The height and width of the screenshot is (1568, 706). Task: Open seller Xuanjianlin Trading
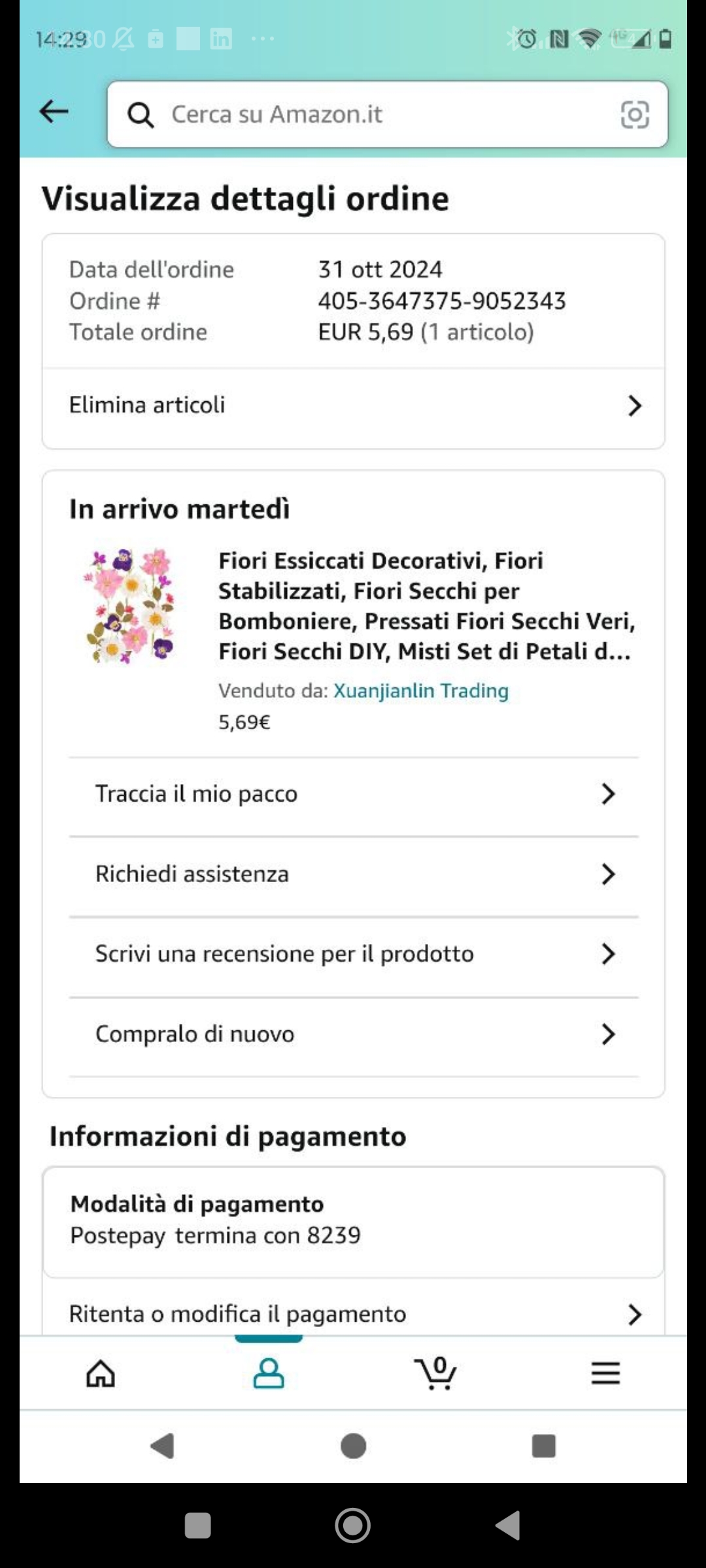click(x=420, y=691)
